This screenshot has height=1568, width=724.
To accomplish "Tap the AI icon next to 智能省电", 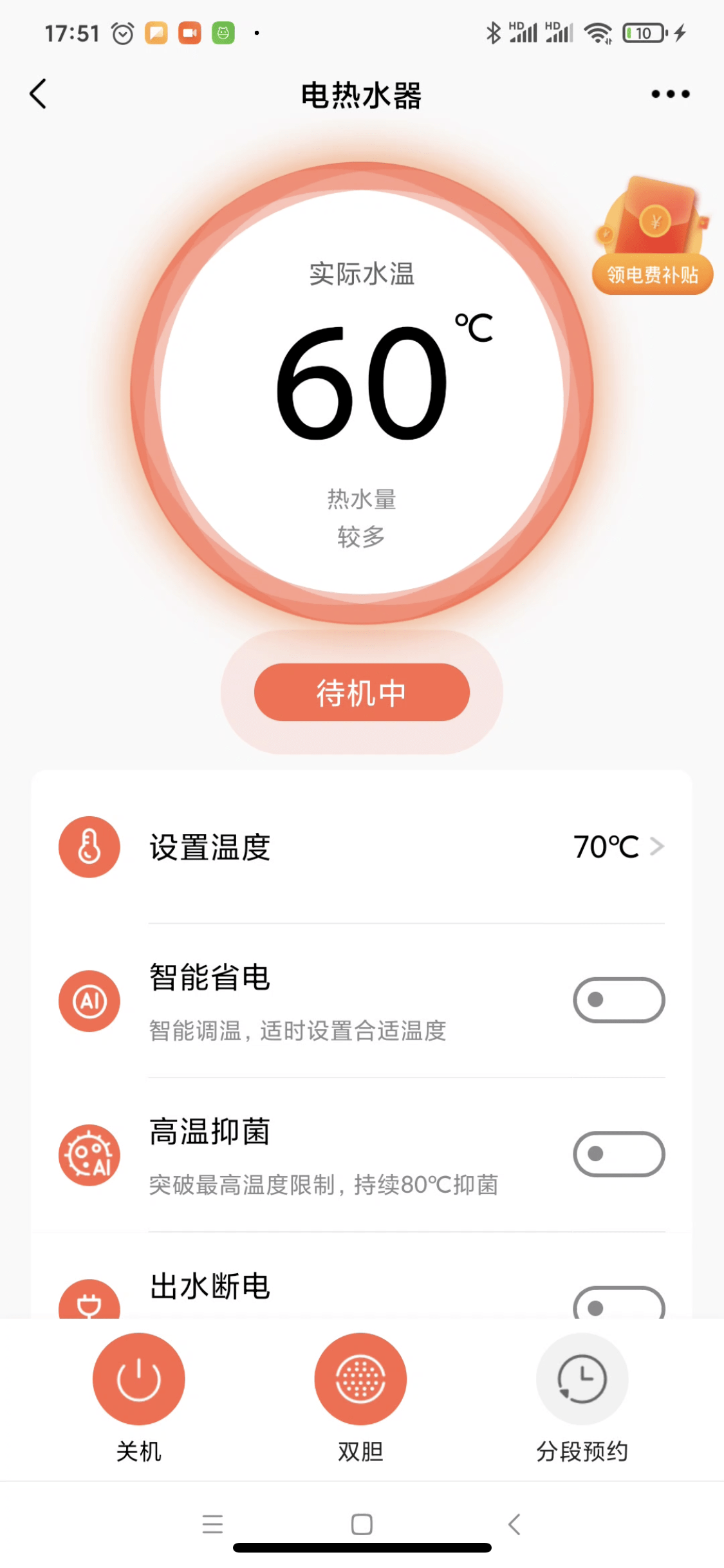I will (89, 1000).
